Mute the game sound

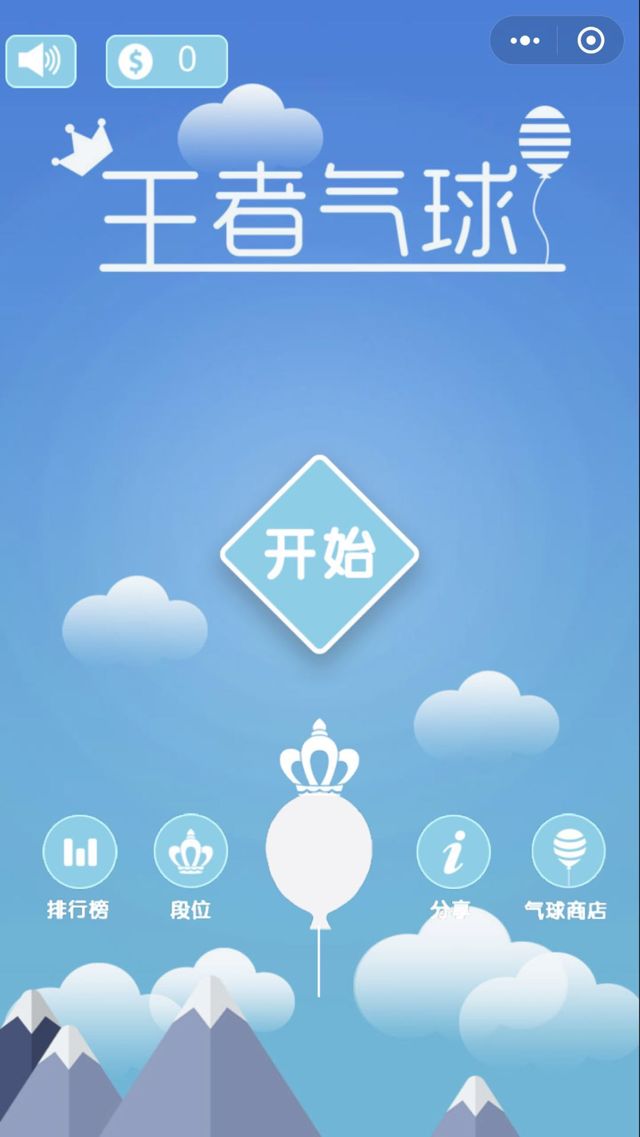(40, 61)
